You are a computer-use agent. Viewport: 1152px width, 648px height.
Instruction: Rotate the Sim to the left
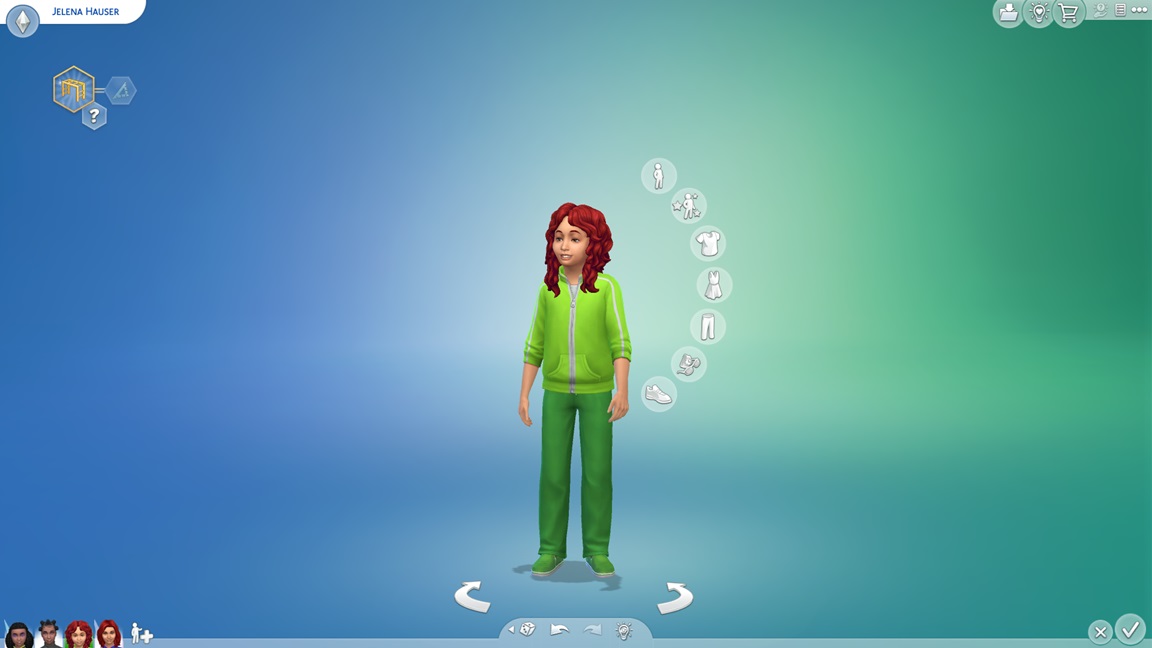[472, 597]
